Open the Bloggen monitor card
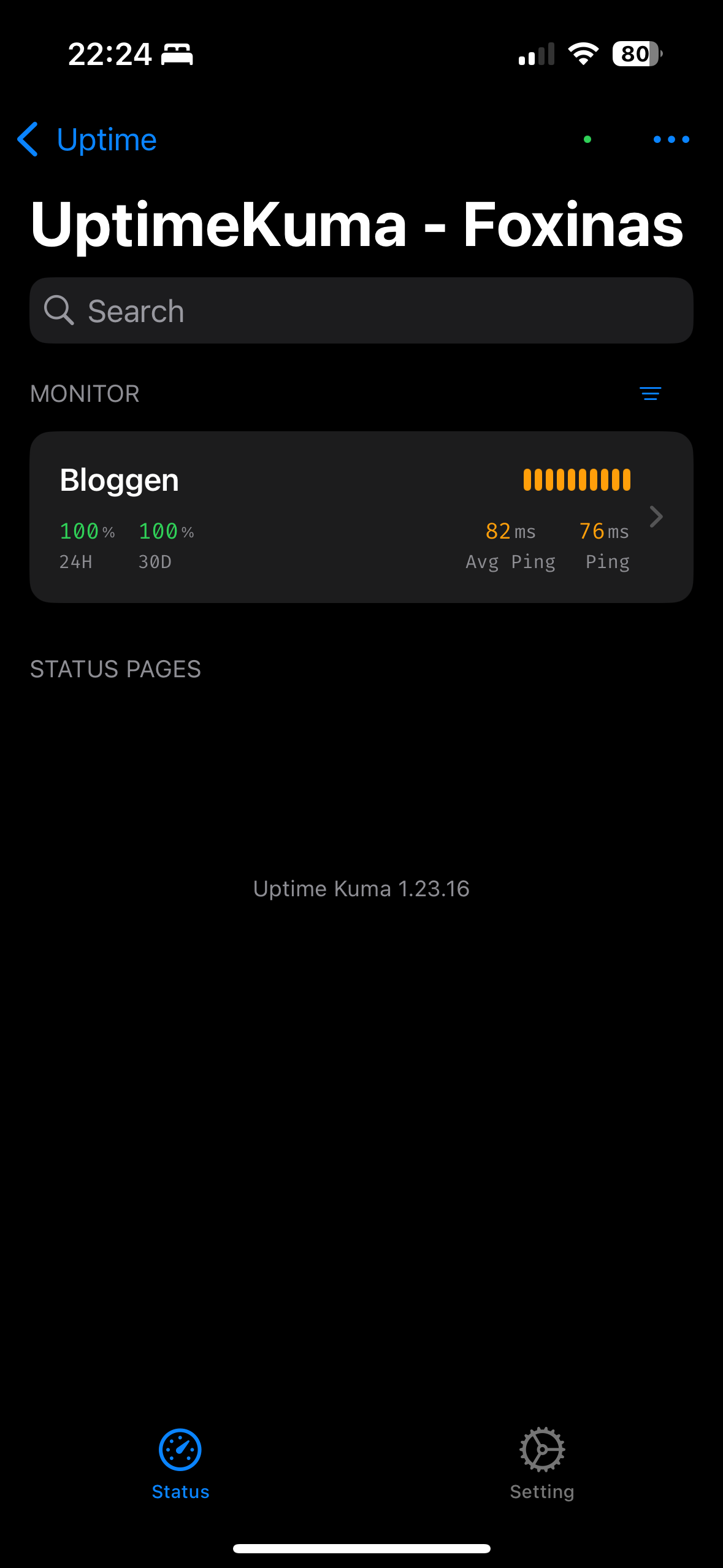The image size is (723, 1568). [361, 517]
